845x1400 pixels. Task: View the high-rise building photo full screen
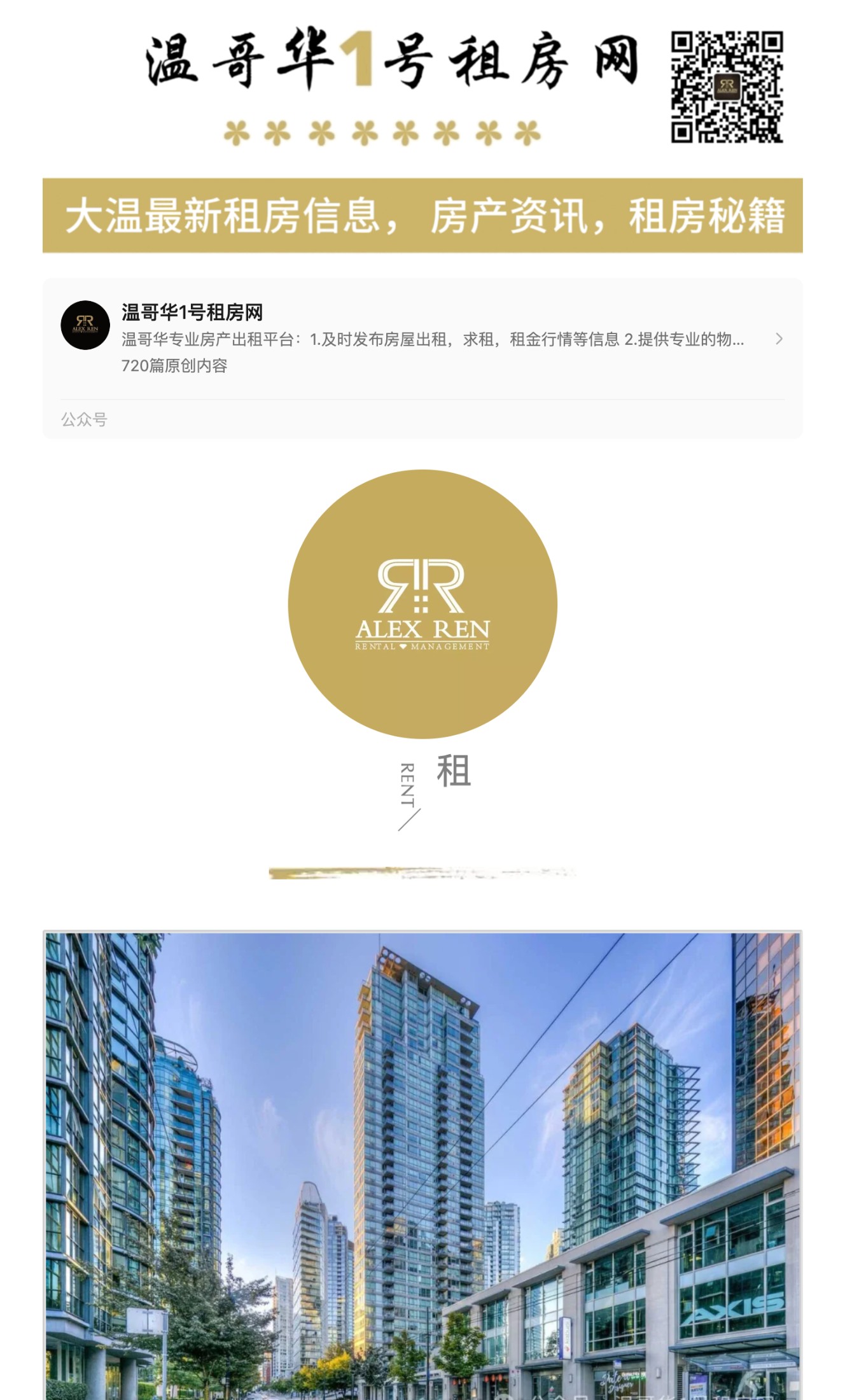(422, 1165)
